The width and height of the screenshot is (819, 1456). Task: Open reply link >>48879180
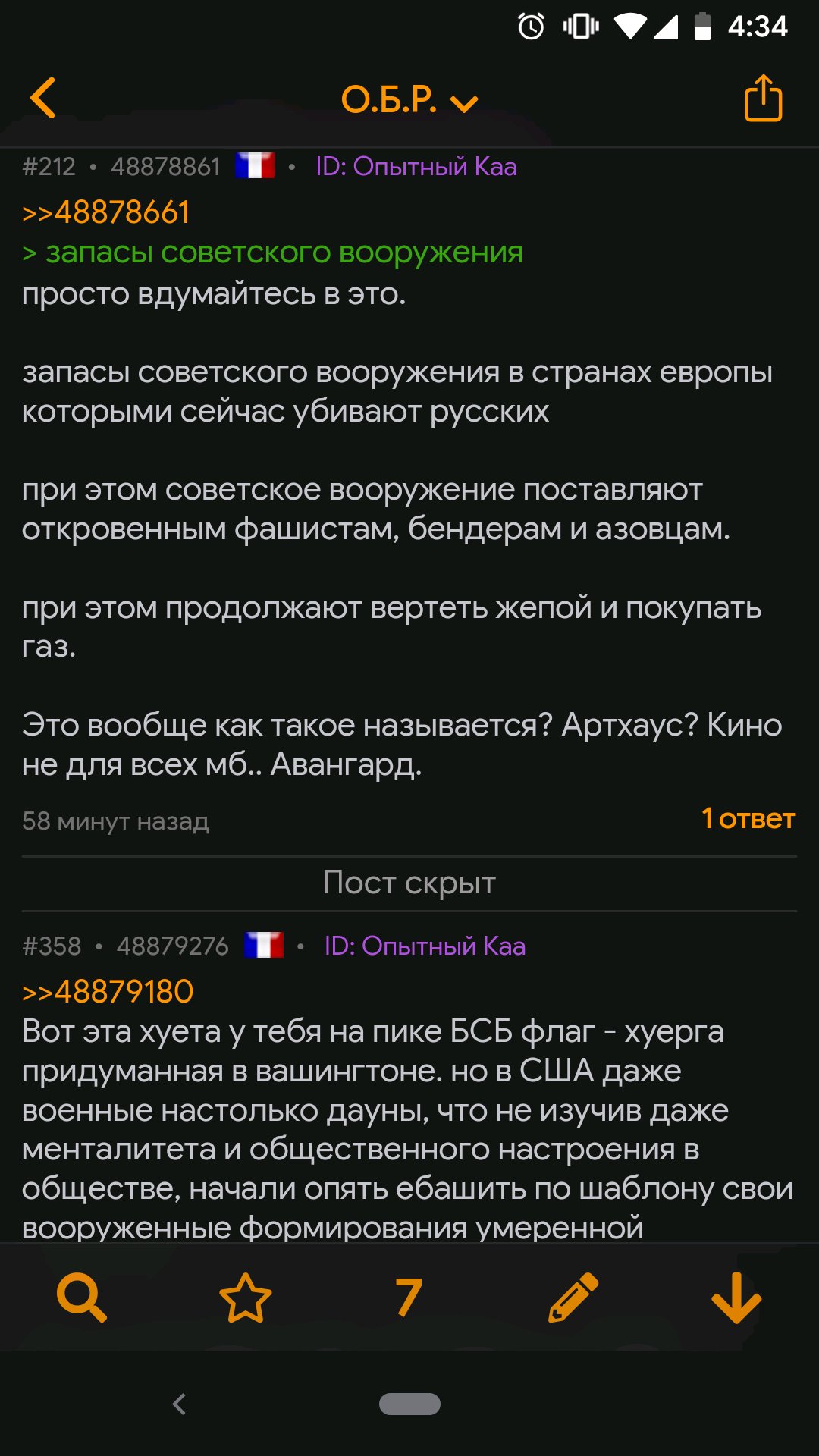click(x=108, y=992)
